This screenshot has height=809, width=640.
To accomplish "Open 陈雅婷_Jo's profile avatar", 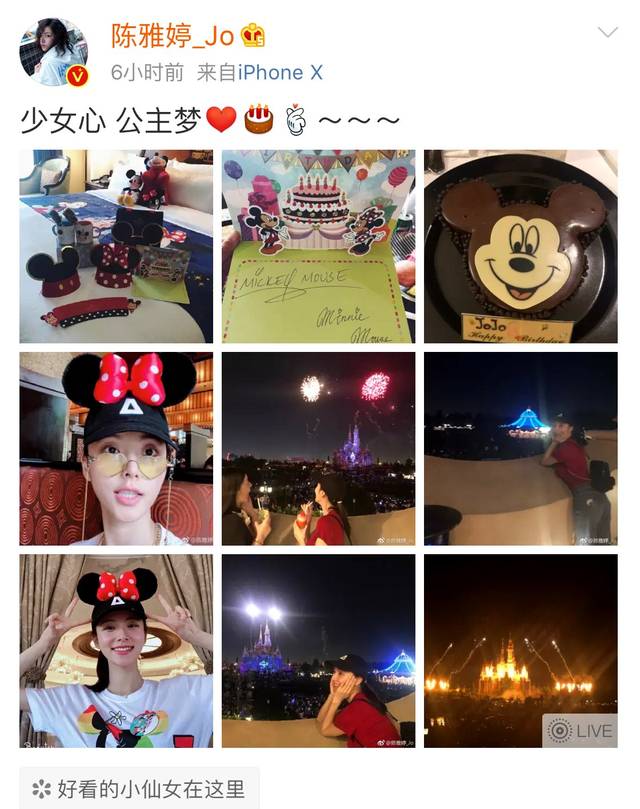I will (x=54, y=52).
